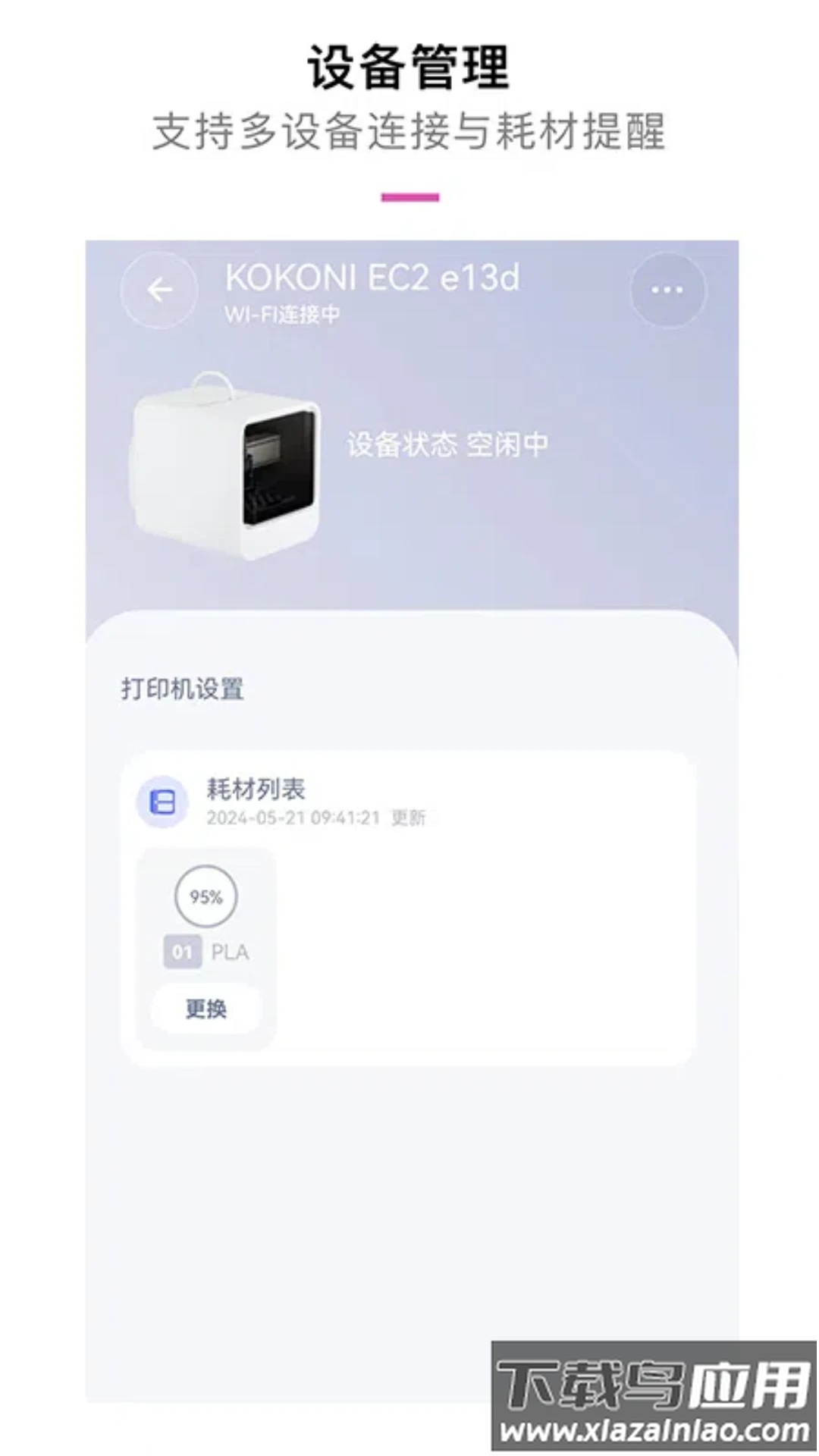Screen dimensions: 819x1456
Task: Tap the 耗材列表 consumables list icon
Action: [162, 802]
